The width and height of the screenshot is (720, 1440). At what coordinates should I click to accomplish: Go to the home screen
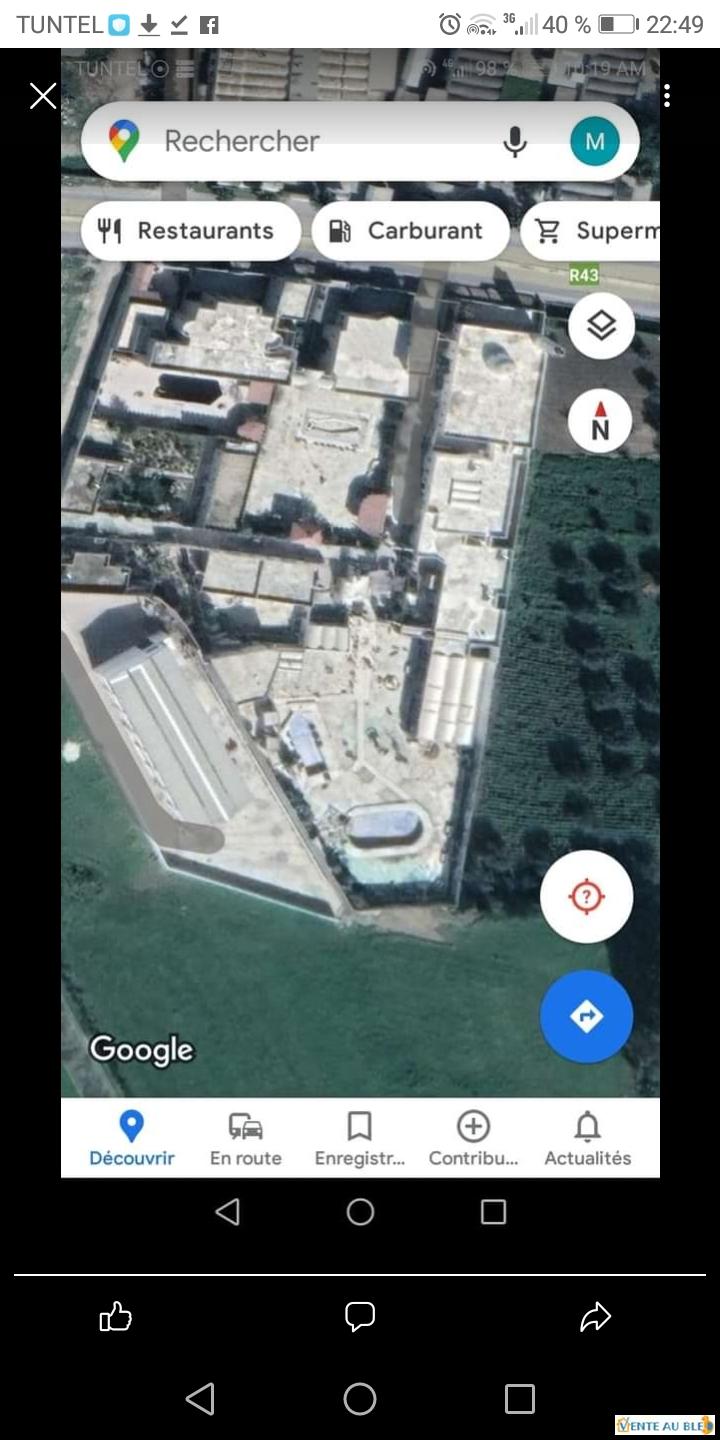360,1398
